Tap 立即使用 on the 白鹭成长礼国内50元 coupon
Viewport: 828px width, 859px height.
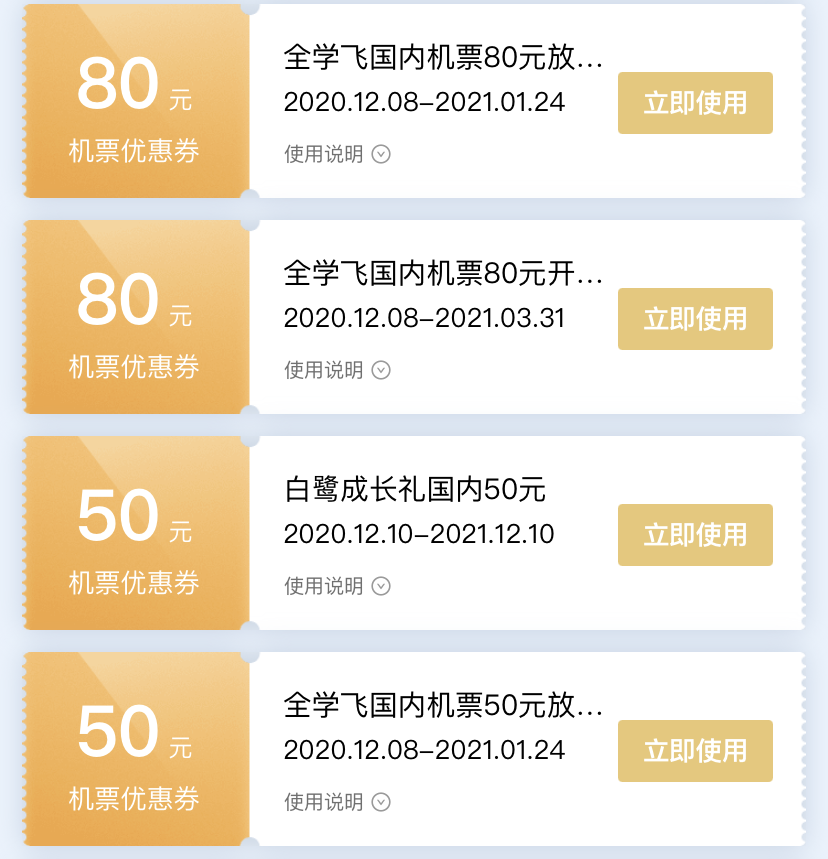tap(695, 535)
